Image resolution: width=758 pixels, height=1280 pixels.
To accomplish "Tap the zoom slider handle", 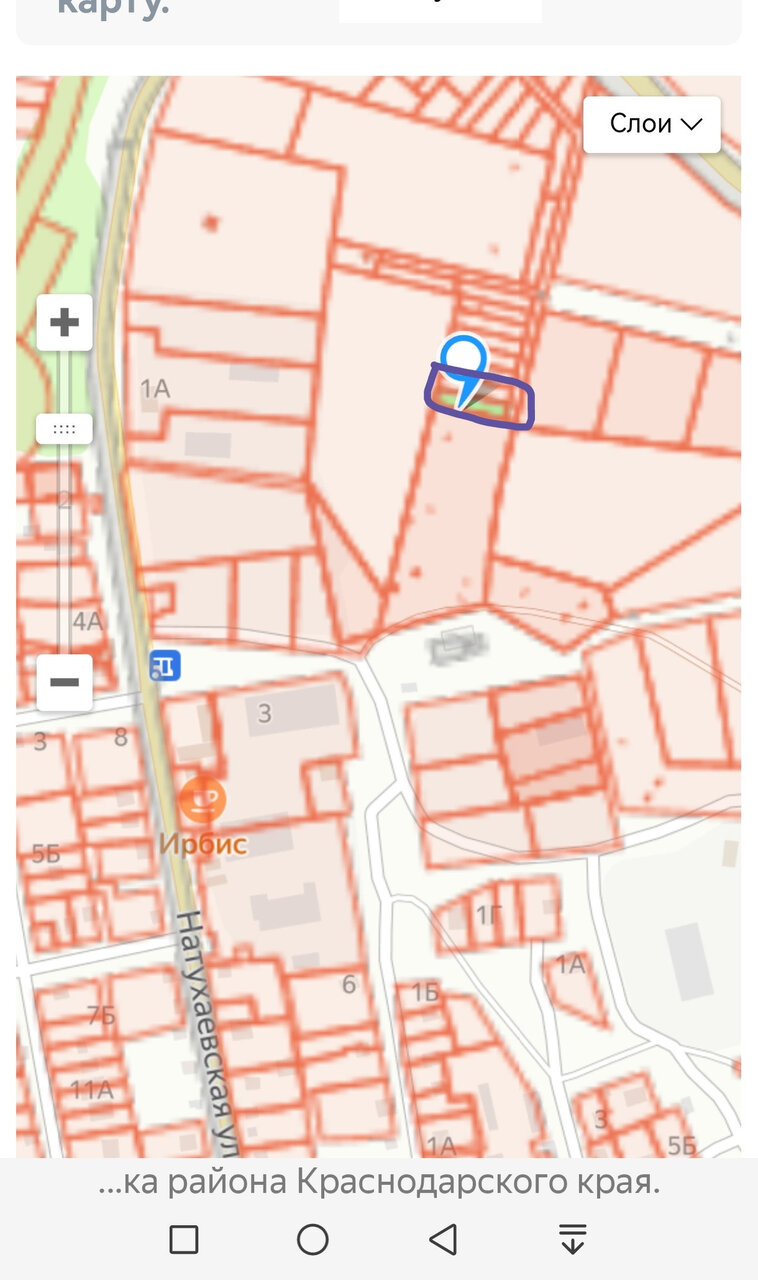I will click(x=65, y=429).
